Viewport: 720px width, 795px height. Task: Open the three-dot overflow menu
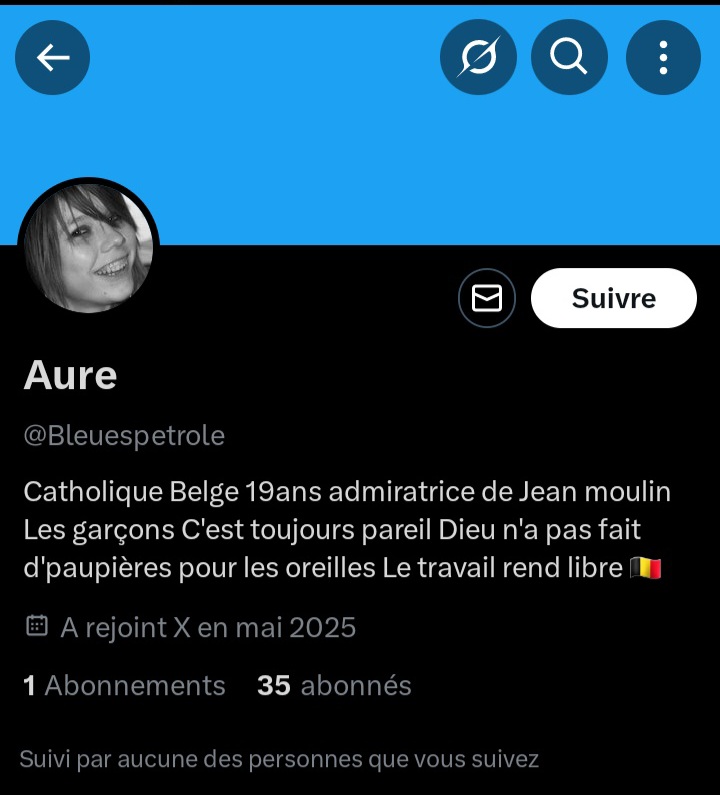click(662, 58)
